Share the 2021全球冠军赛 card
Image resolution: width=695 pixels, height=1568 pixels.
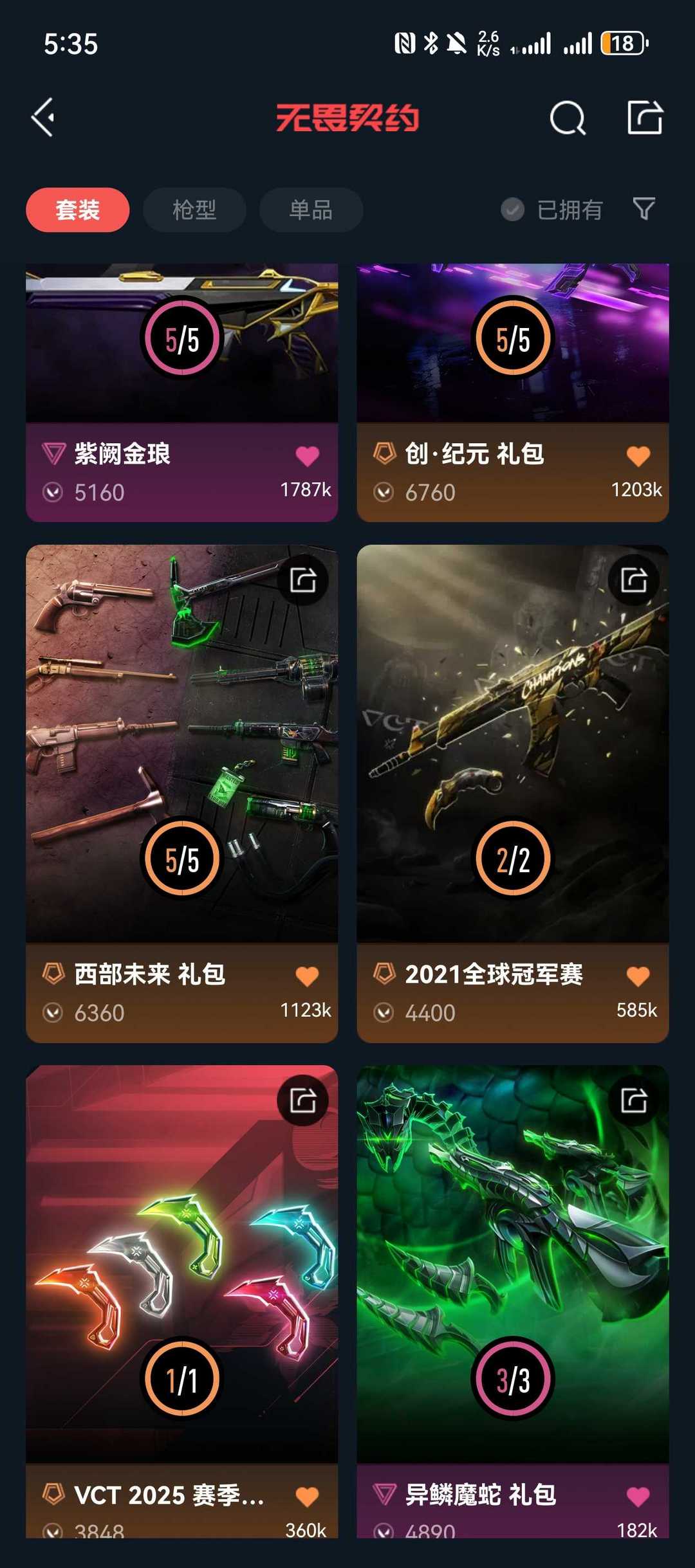(x=634, y=580)
